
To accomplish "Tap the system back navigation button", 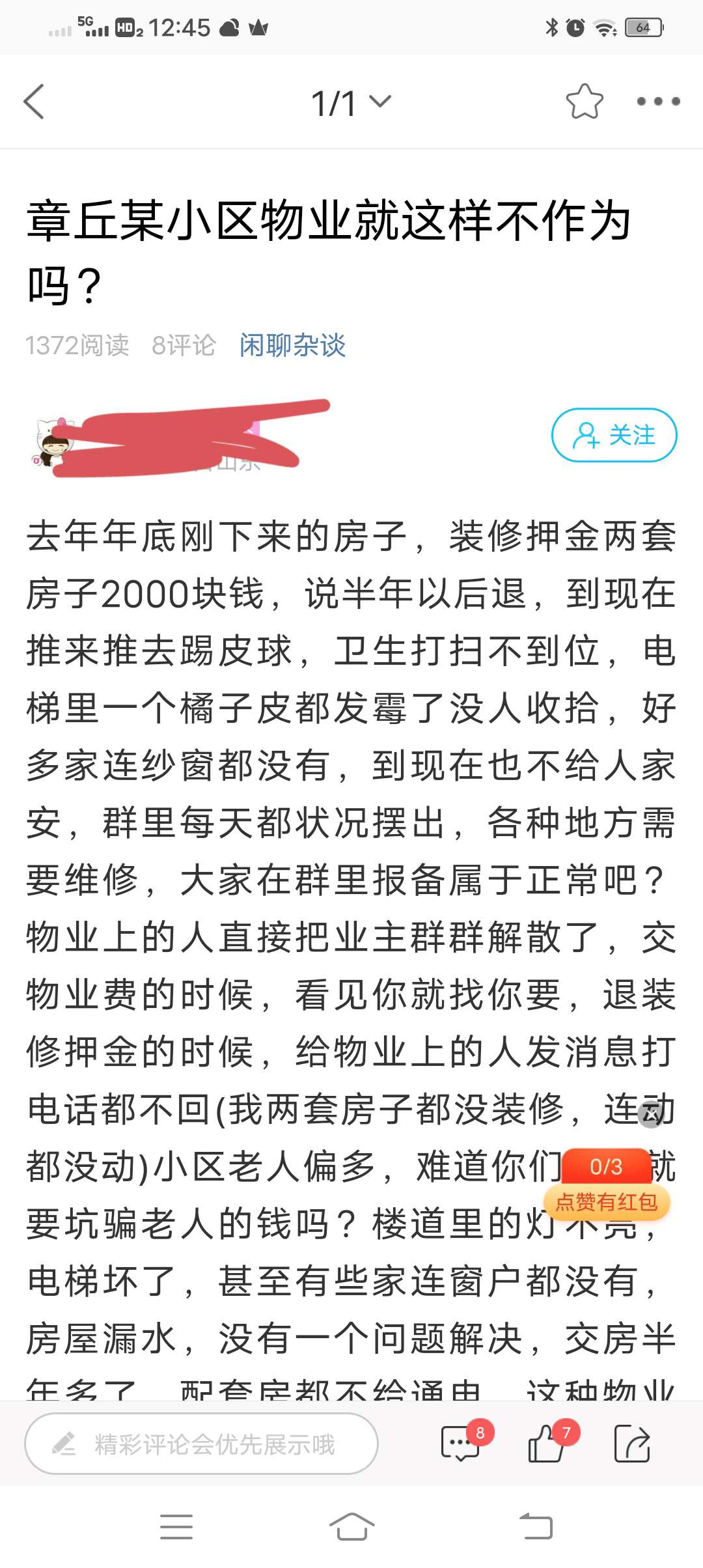I will pos(536,1526).
